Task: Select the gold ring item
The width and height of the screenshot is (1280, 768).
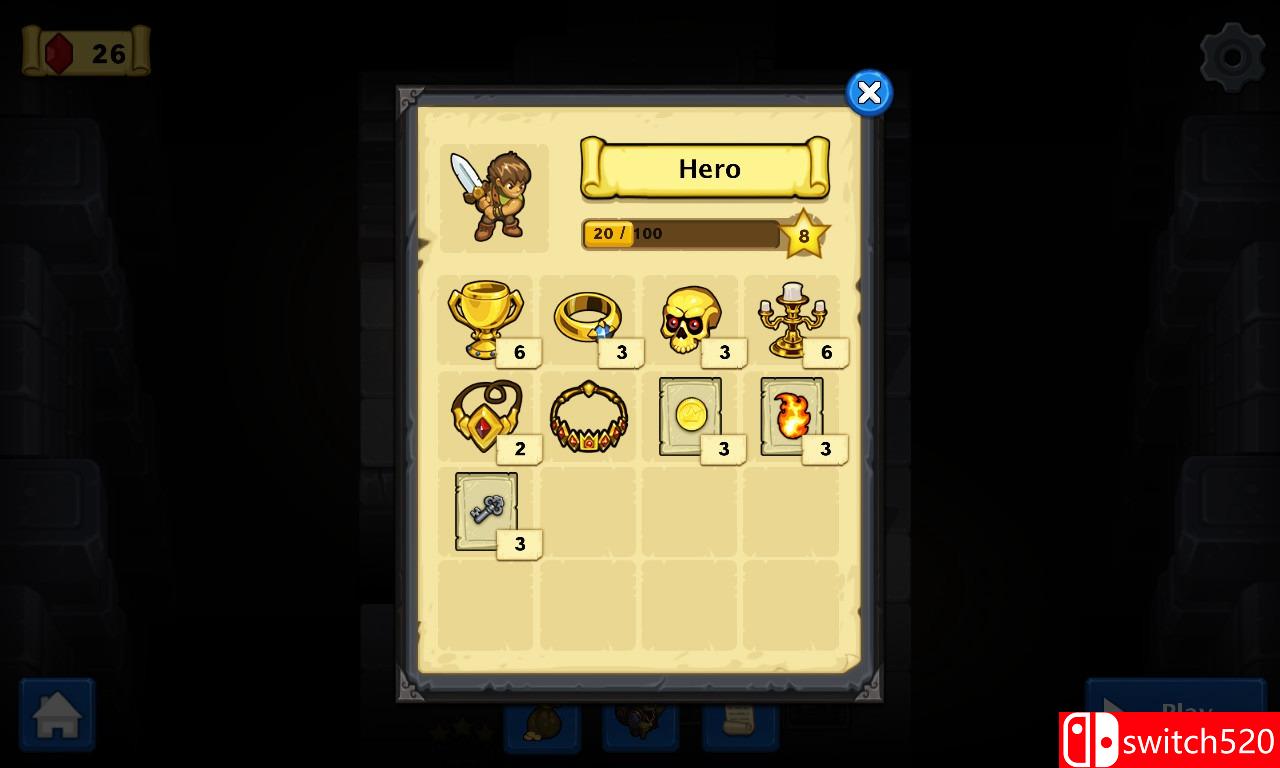Action: point(587,319)
